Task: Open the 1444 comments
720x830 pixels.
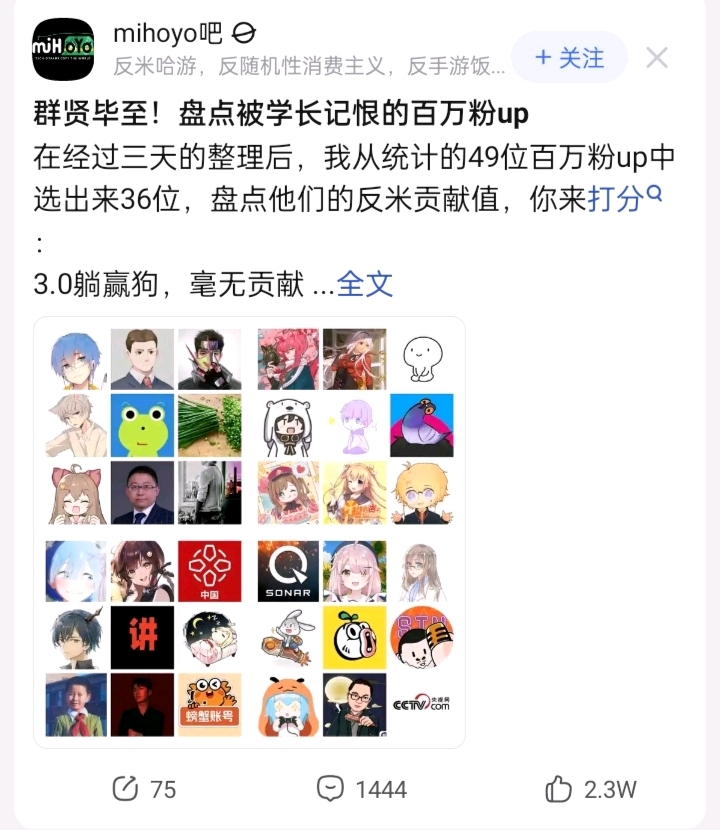Action: 362,789
